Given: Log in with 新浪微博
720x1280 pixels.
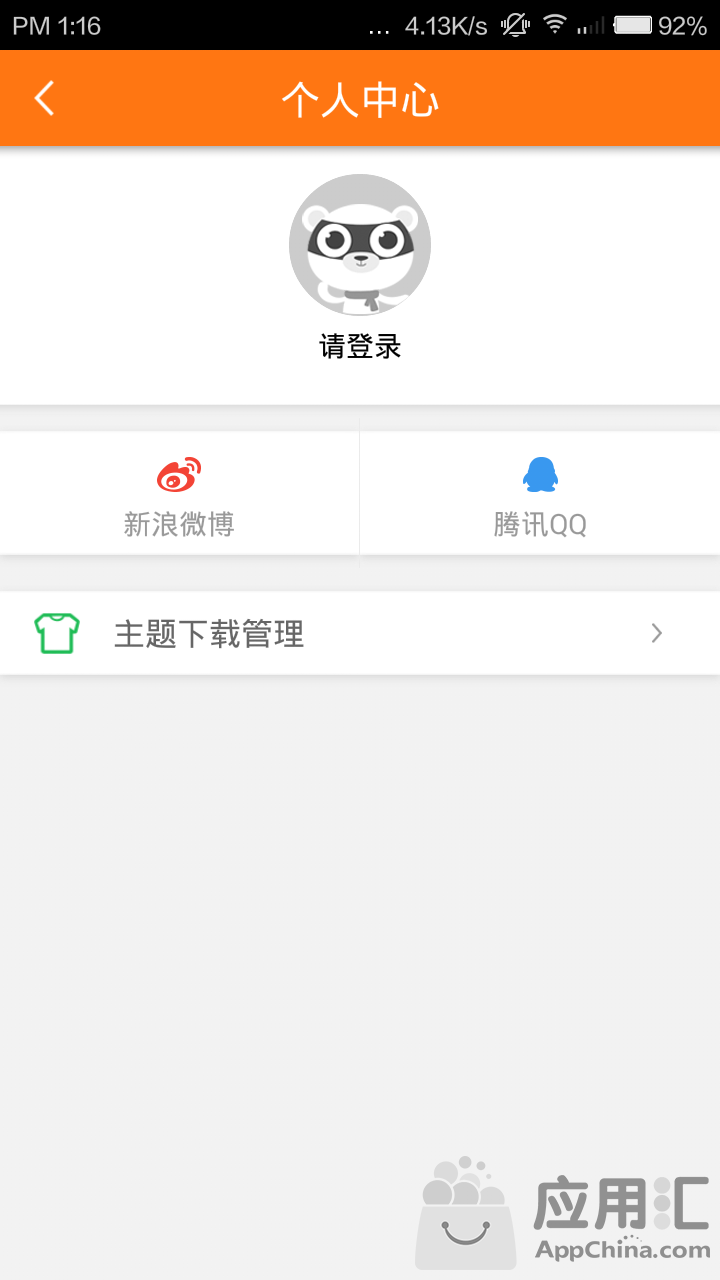Looking at the screenshot, I should click(x=179, y=493).
